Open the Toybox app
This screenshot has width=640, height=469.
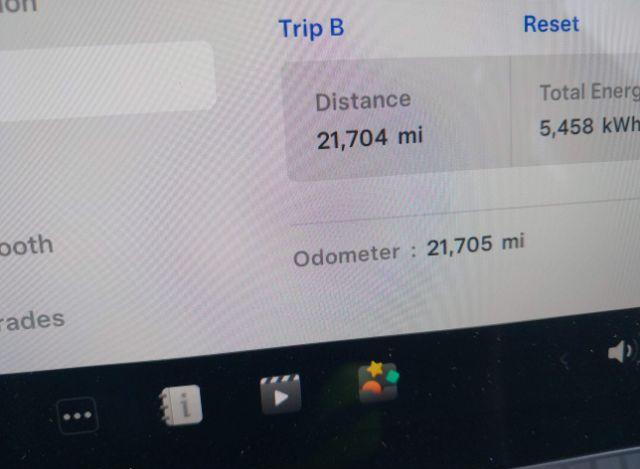(377, 382)
